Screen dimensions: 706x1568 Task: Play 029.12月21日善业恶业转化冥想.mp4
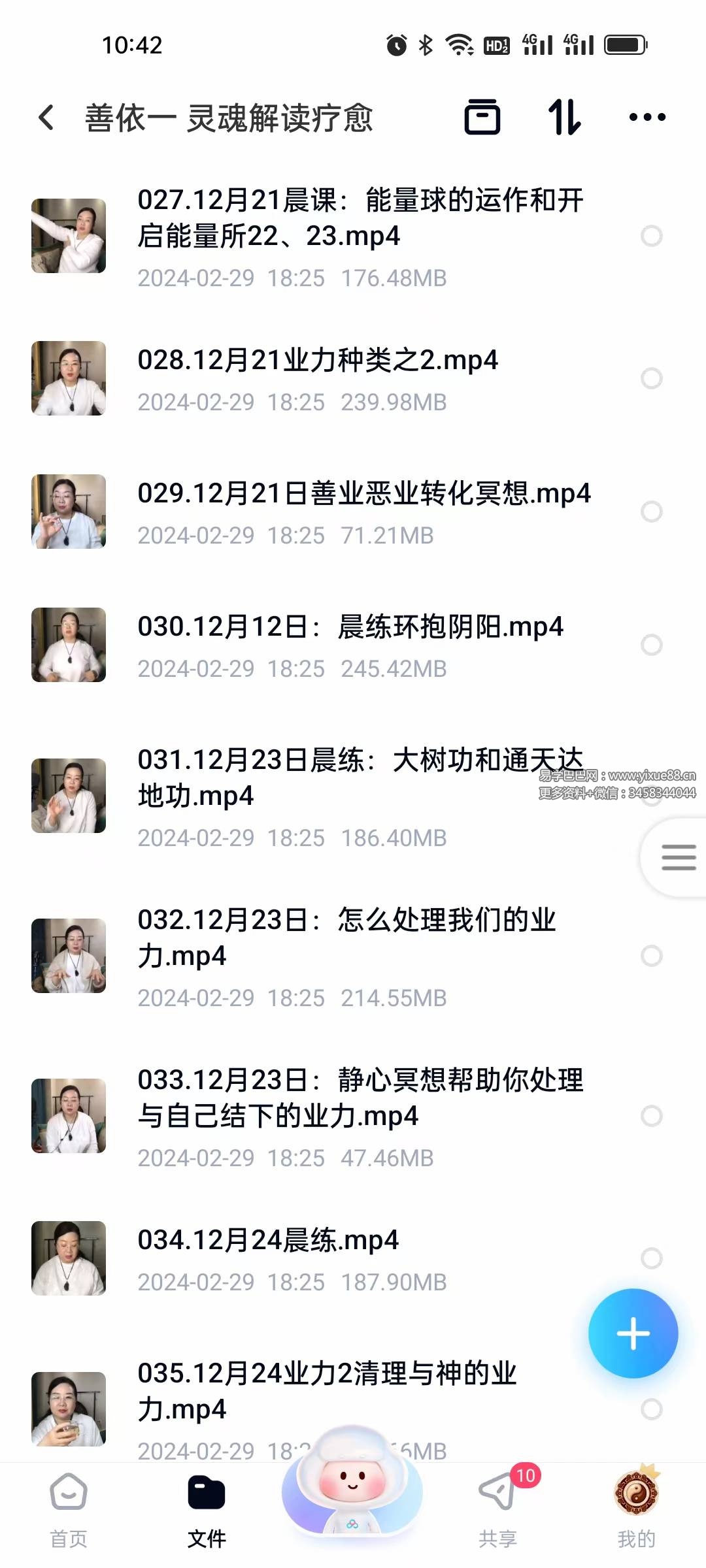pos(363,494)
